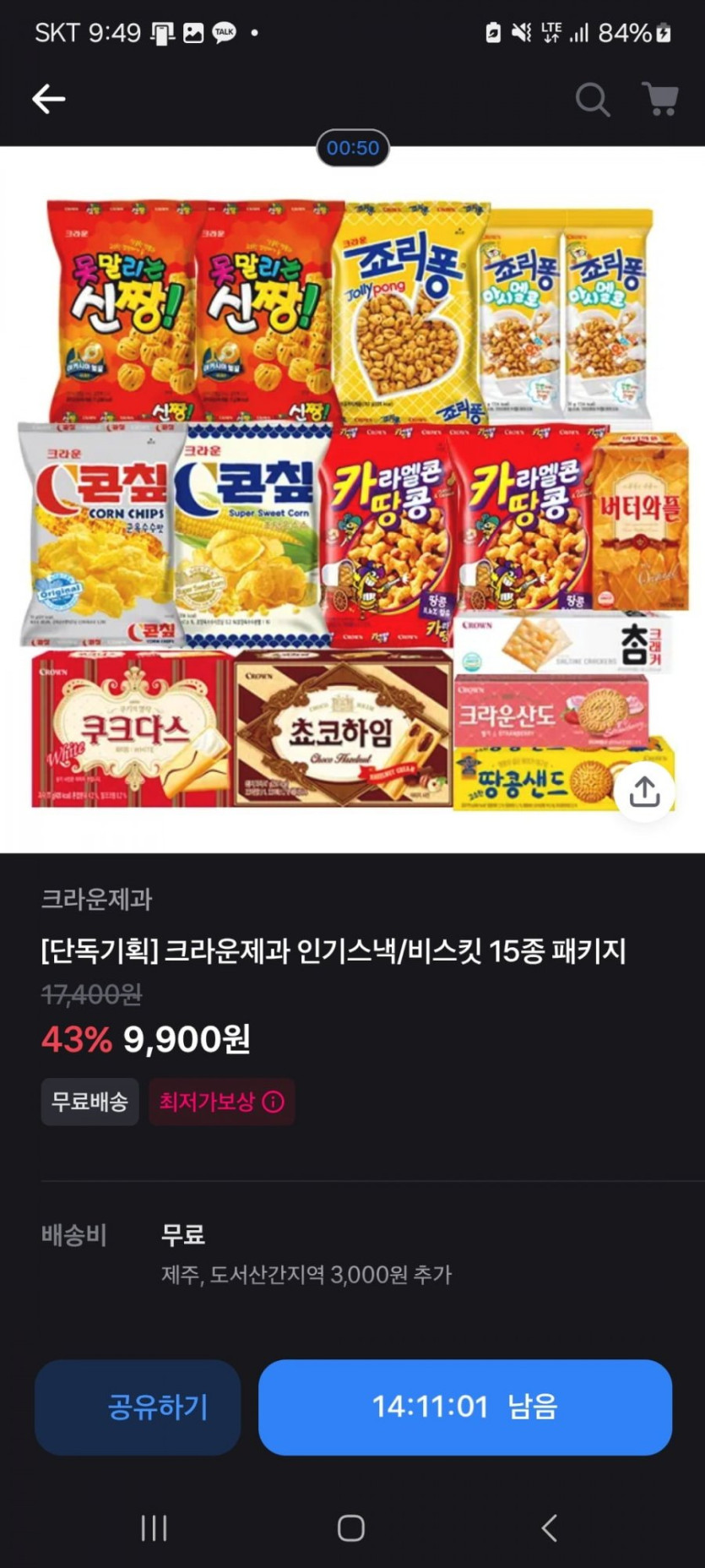
Task: Go back using the top-left arrow
Action: pyautogui.click(x=48, y=100)
